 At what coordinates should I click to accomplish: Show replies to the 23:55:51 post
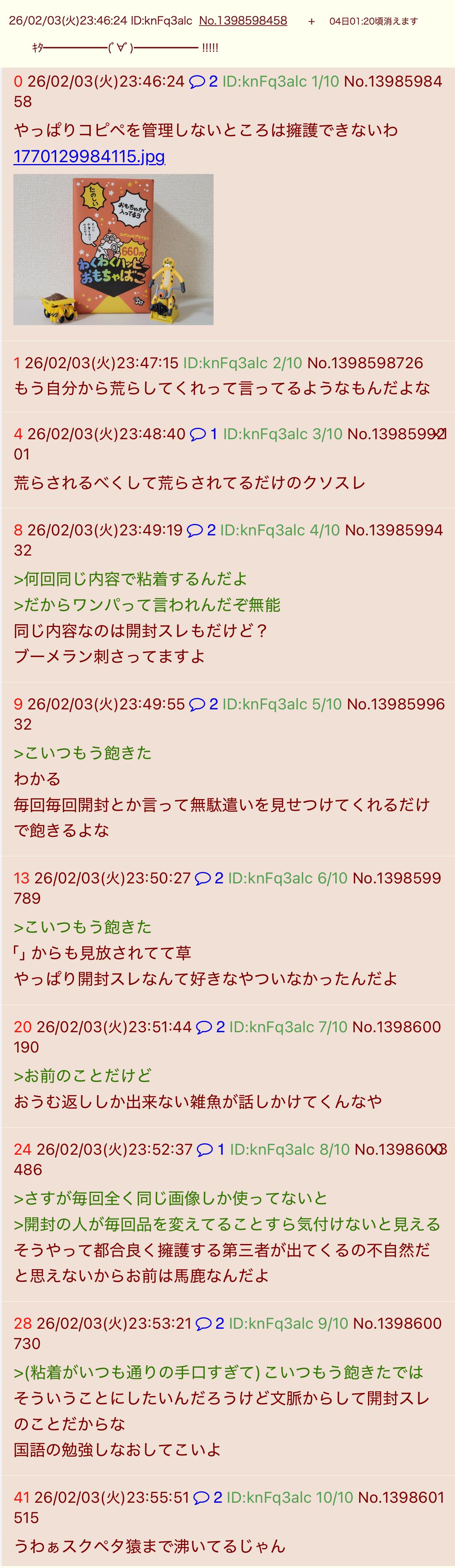click(x=208, y=1497)
